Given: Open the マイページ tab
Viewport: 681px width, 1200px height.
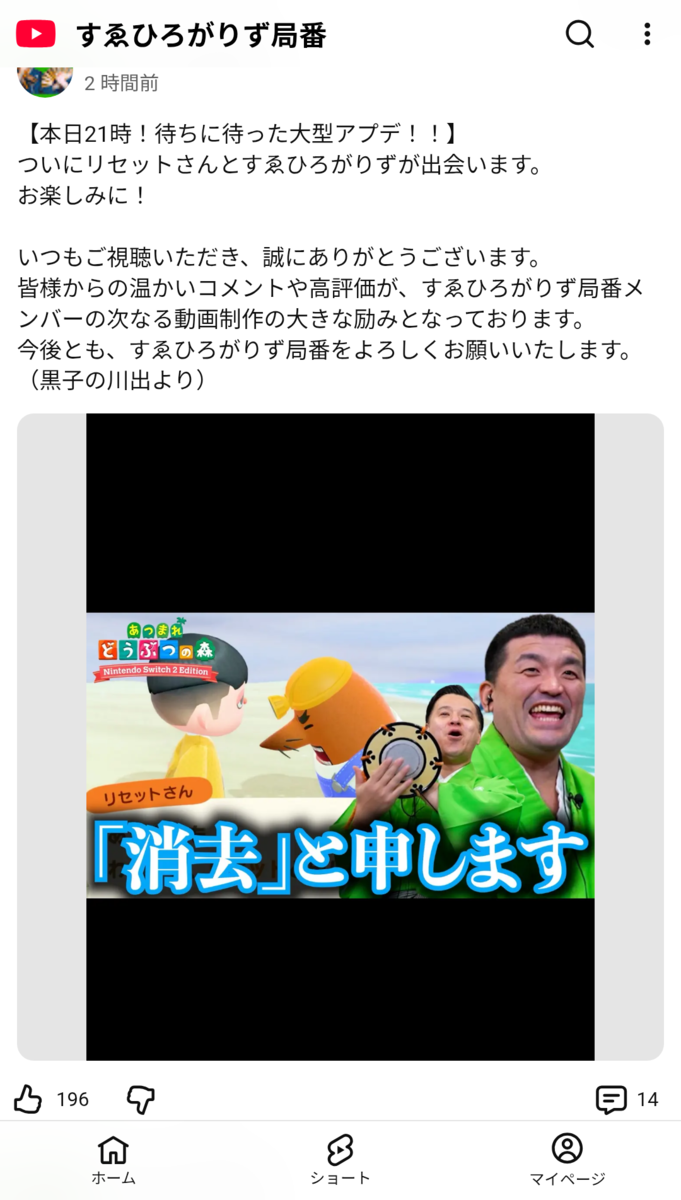Looking at the screenshot, I should pyautogui.click(x=567, y=1160).
